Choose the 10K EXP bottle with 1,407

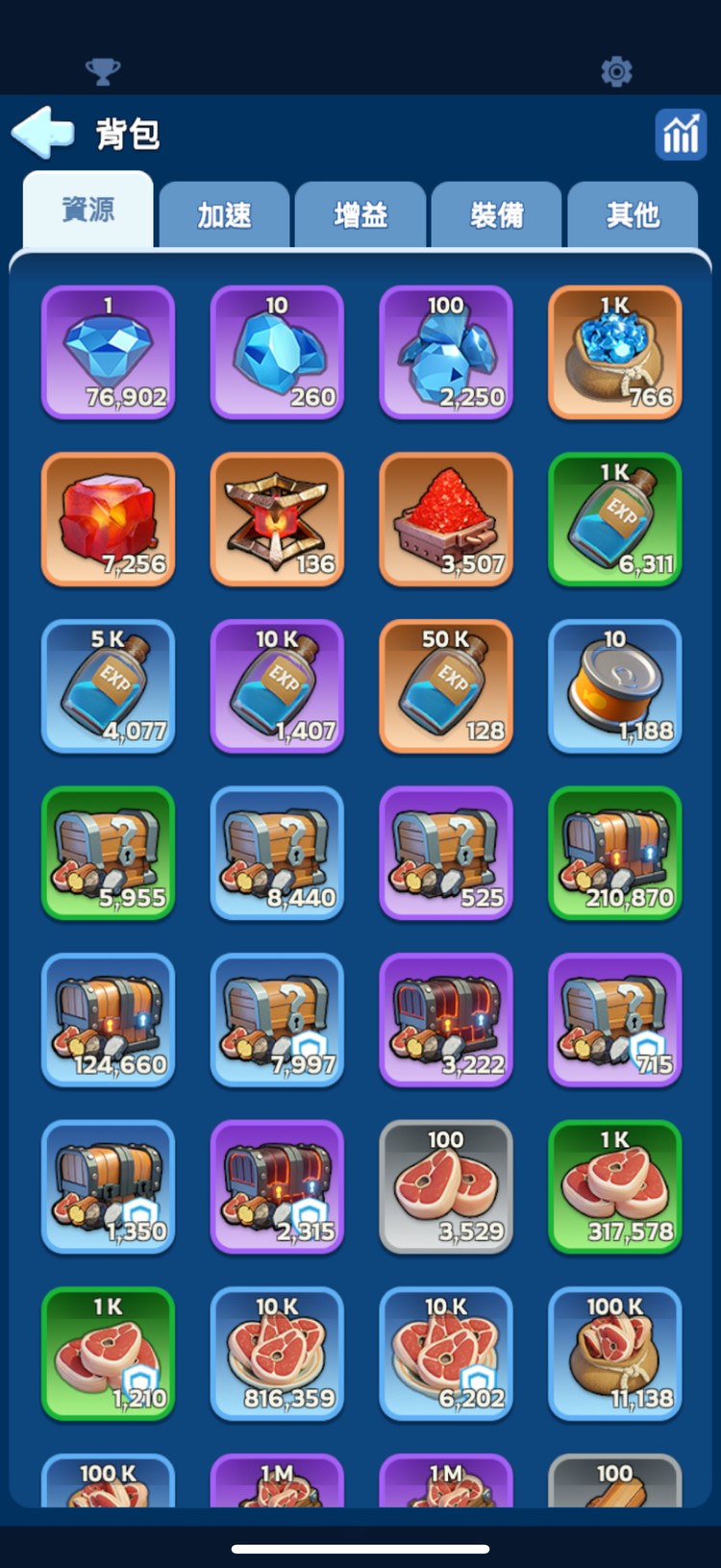[277, 686]
